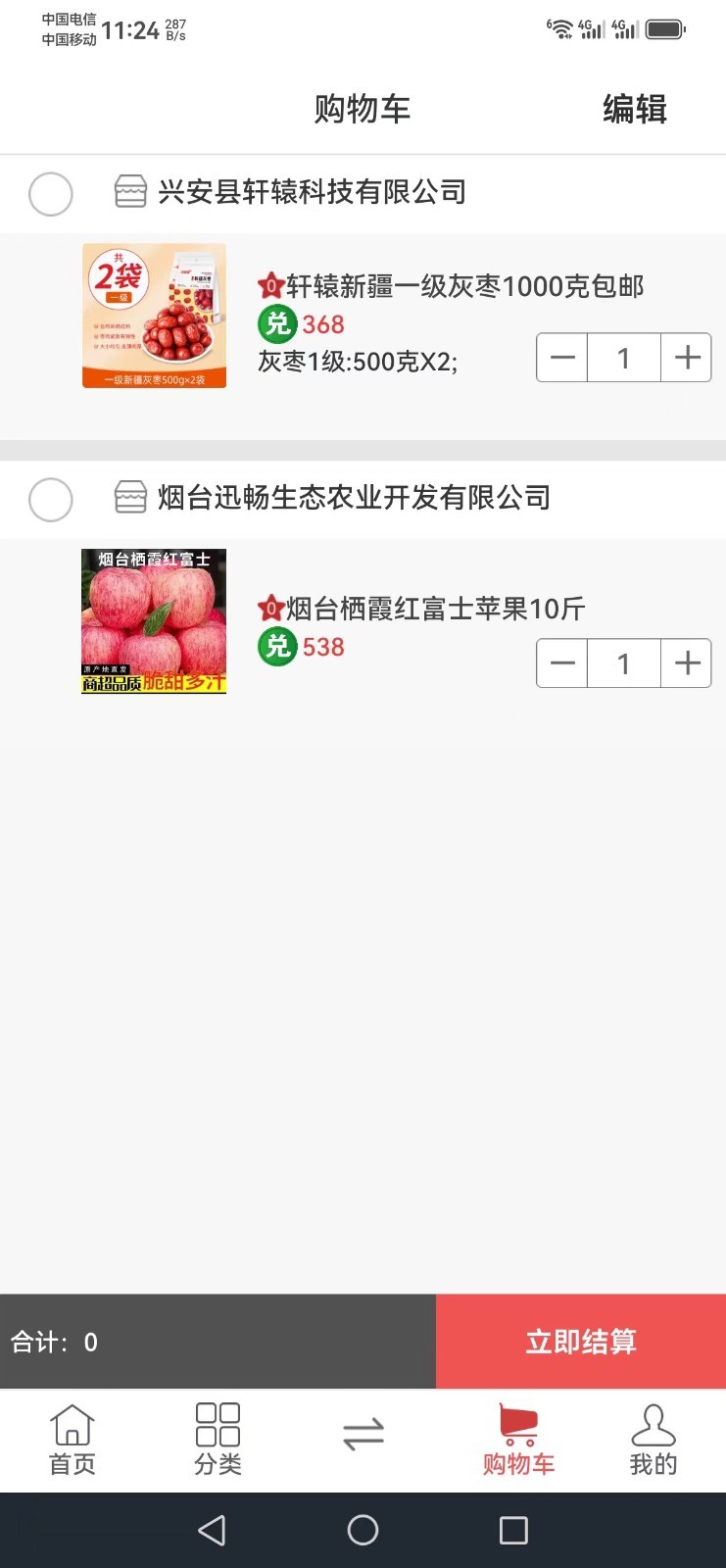726x1568 pixels.
Task: Tap 立即结算 to check out
Action: (580, 1342)
